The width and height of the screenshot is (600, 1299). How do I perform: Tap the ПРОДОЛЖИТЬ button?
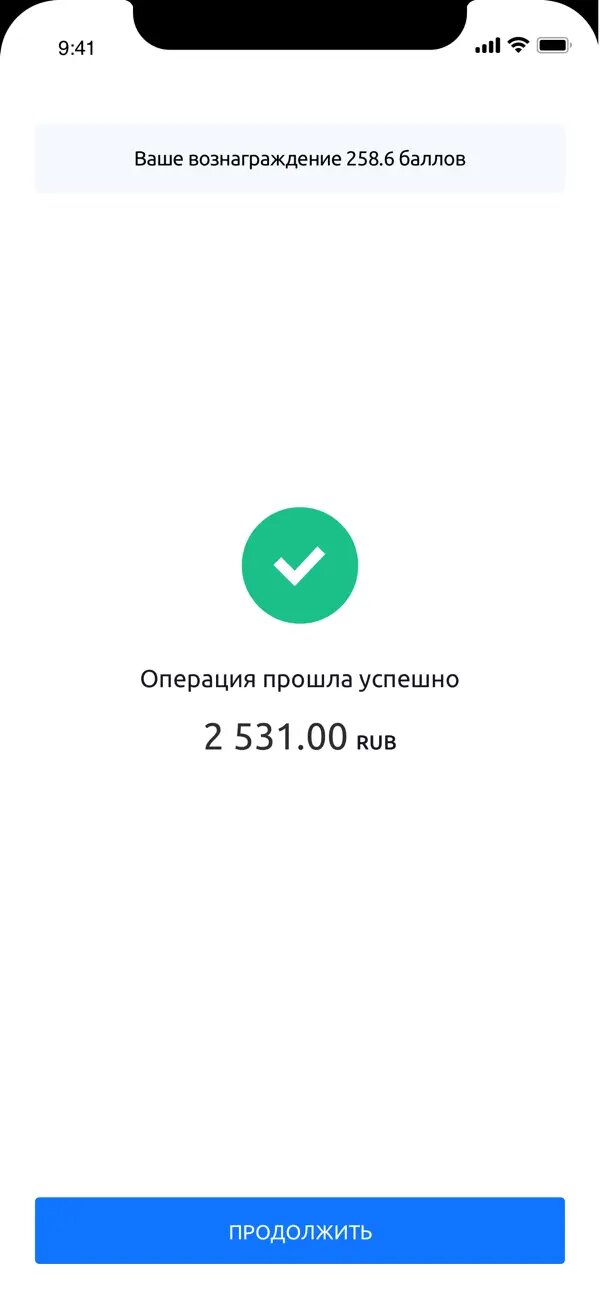pyautogui.click(x=300, y=1231)
